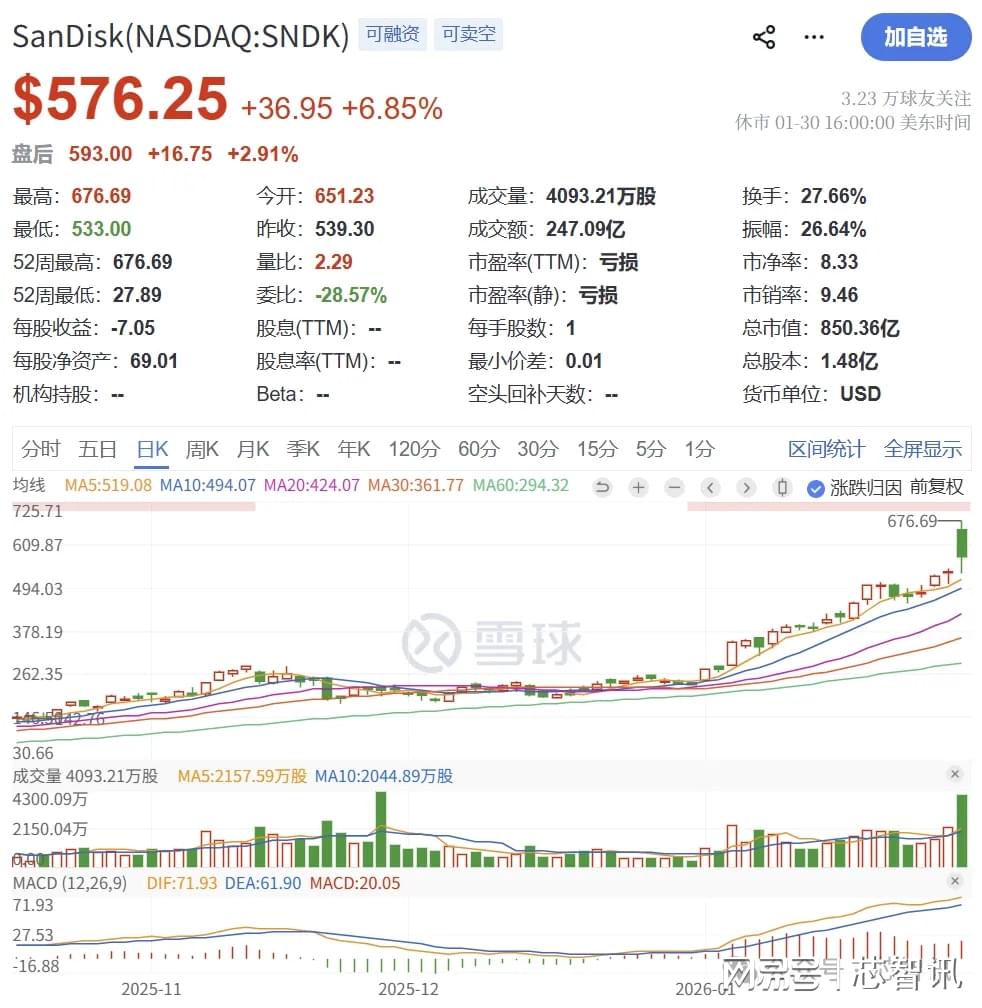The height and width of the screenshot is (1008, 982).
Task: Open 区间统计 range statistics
Action: 826,449
